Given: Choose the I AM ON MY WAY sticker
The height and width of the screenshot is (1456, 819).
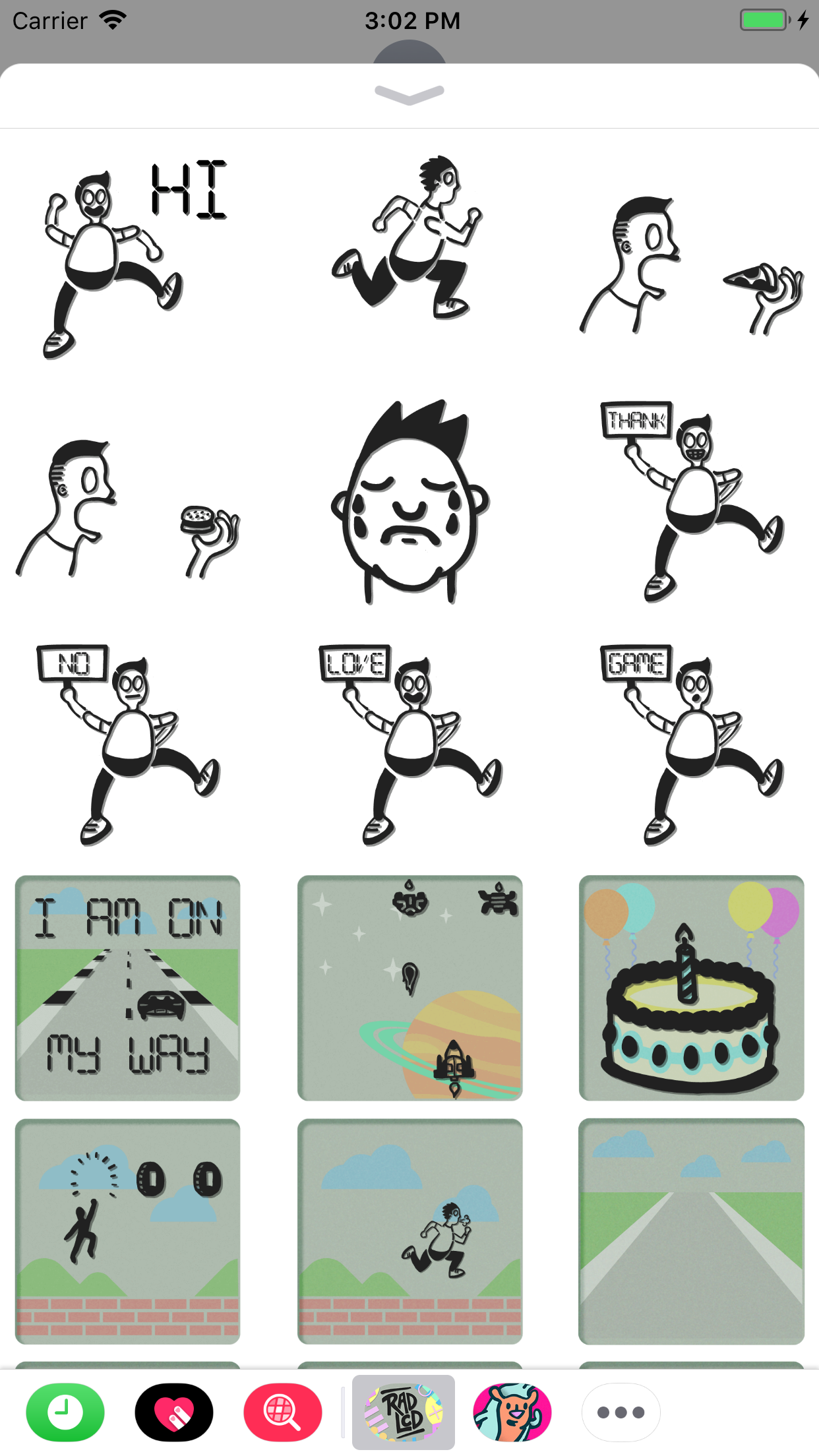Looking at the screenshot, I should [x=127, y=988].
